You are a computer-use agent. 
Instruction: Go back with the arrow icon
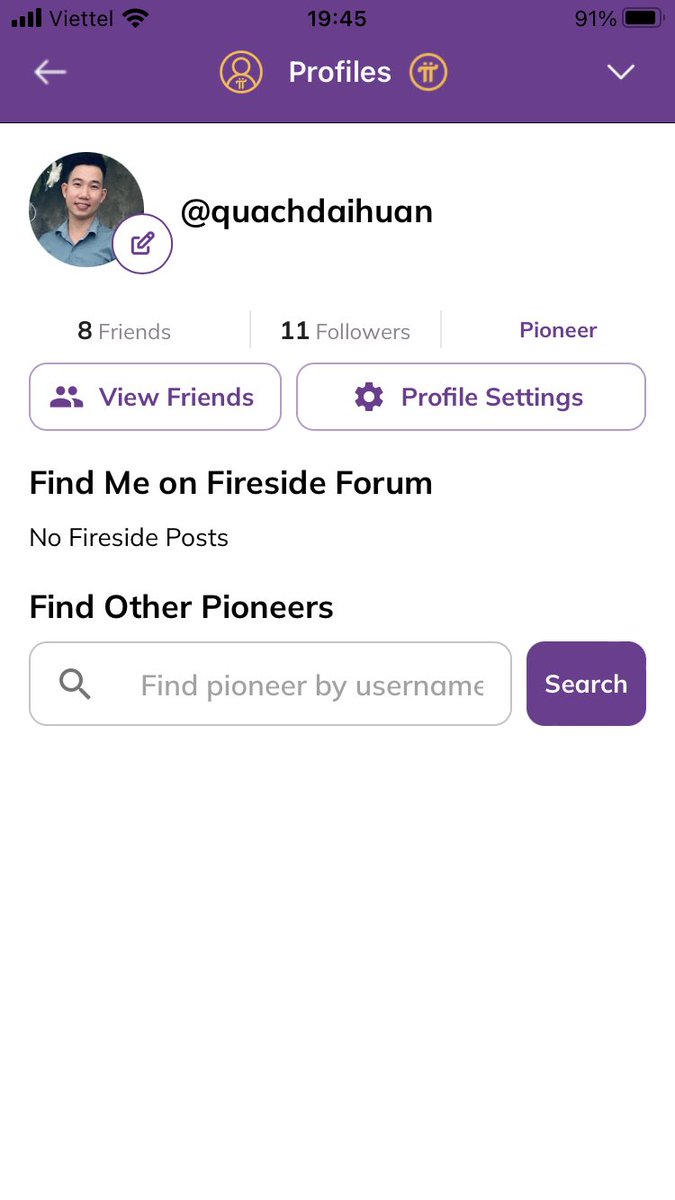(50, 72)
